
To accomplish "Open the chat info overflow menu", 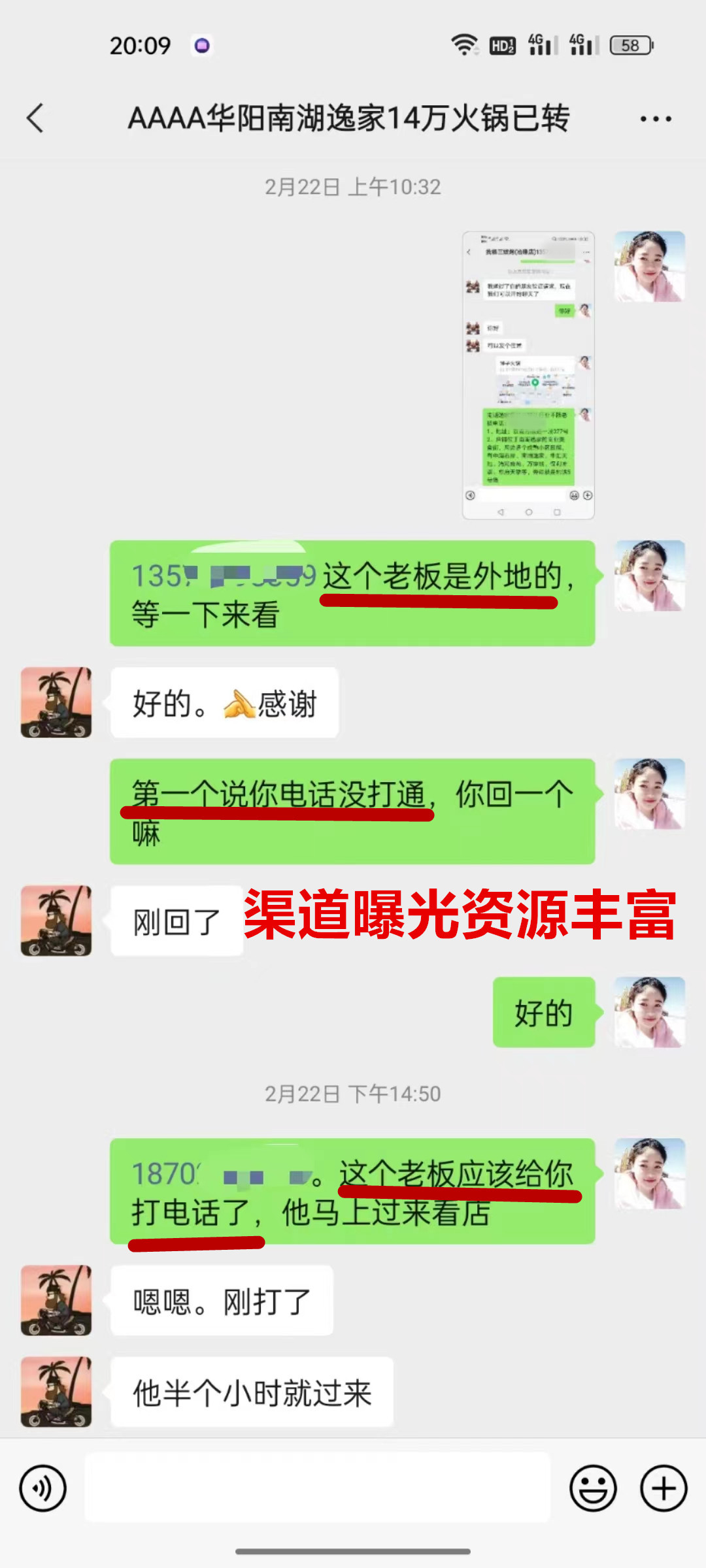I will 655,119.
